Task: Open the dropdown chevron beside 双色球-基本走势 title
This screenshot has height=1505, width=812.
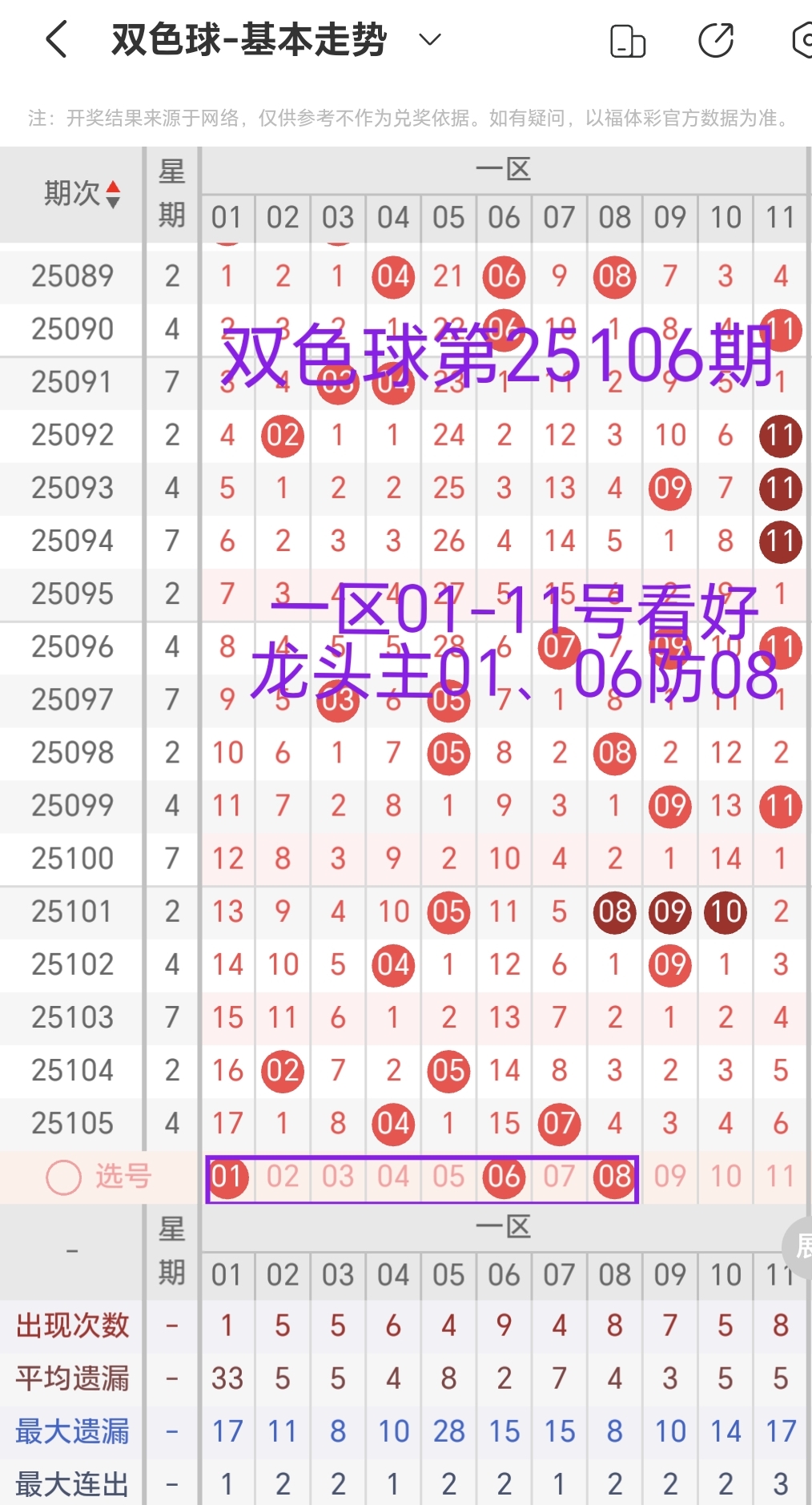Action: coord(429,39)
